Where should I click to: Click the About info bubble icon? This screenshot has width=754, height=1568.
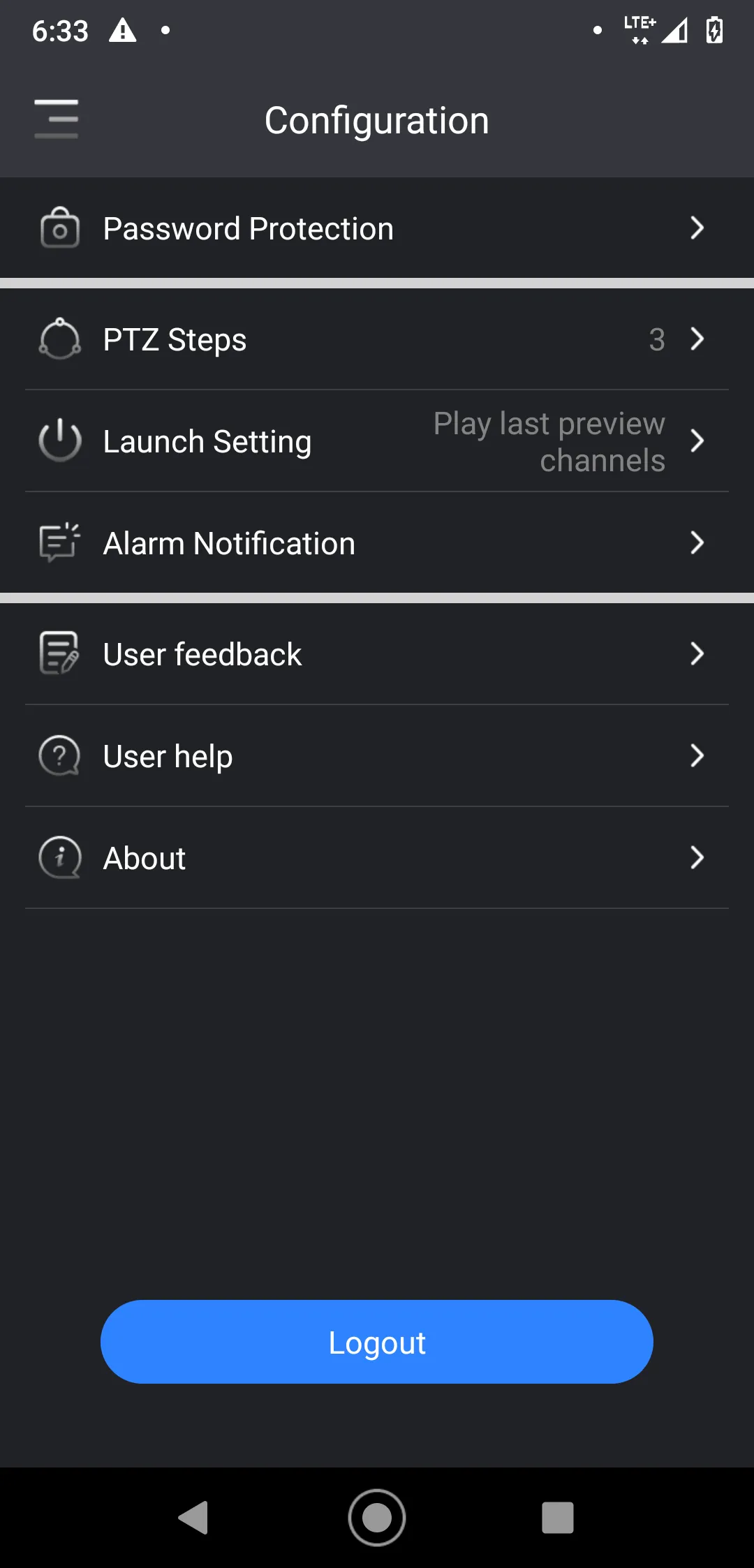(x=59, y=858)
